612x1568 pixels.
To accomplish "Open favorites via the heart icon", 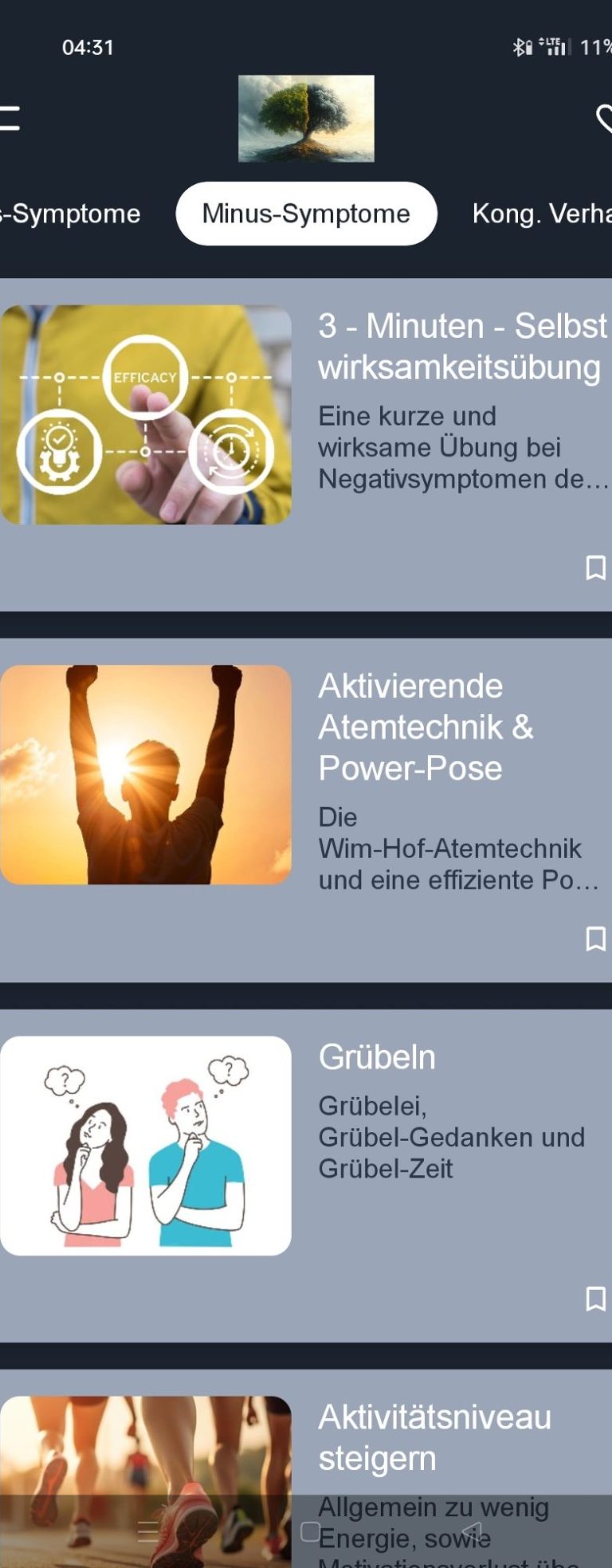I will (x=603, y=119).
